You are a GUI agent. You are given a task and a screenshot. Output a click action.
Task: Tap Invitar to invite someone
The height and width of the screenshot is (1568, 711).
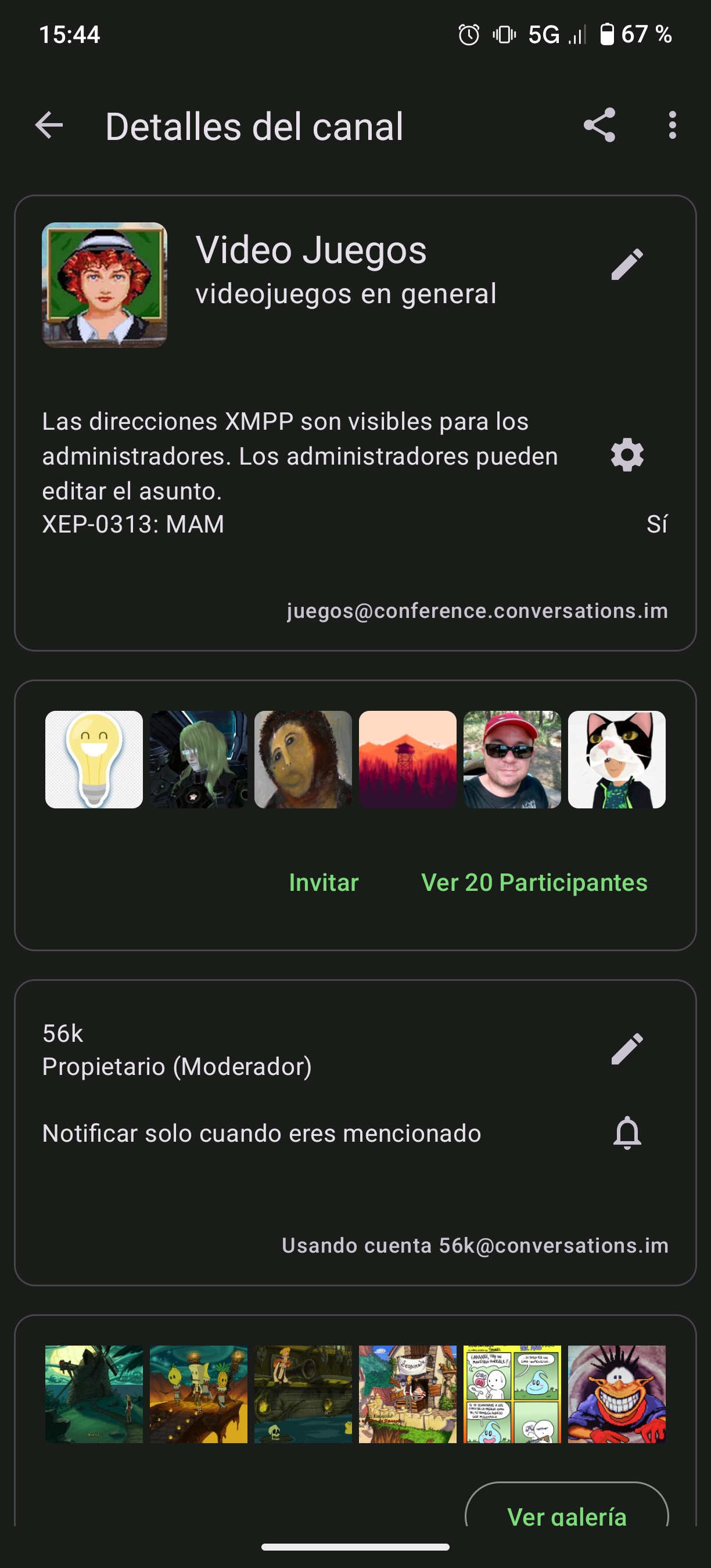(x=324, y=883)
